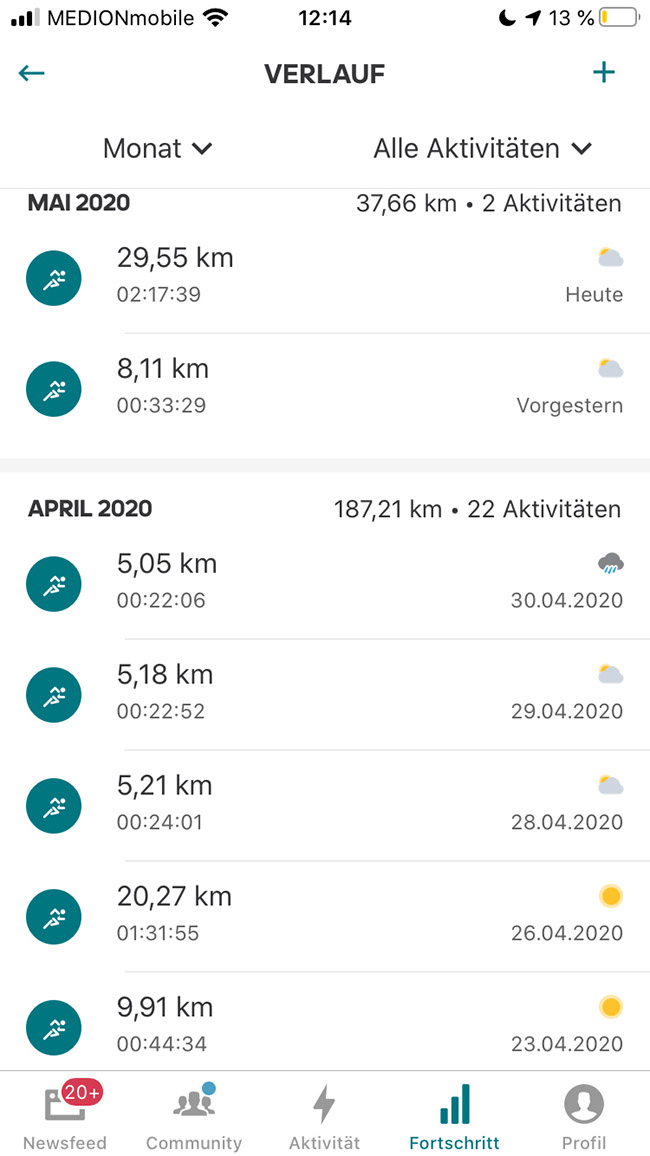Open the 20,27 km run on 26.04.2020
The height and width of the screenshot is (1156, 650).
325,915
